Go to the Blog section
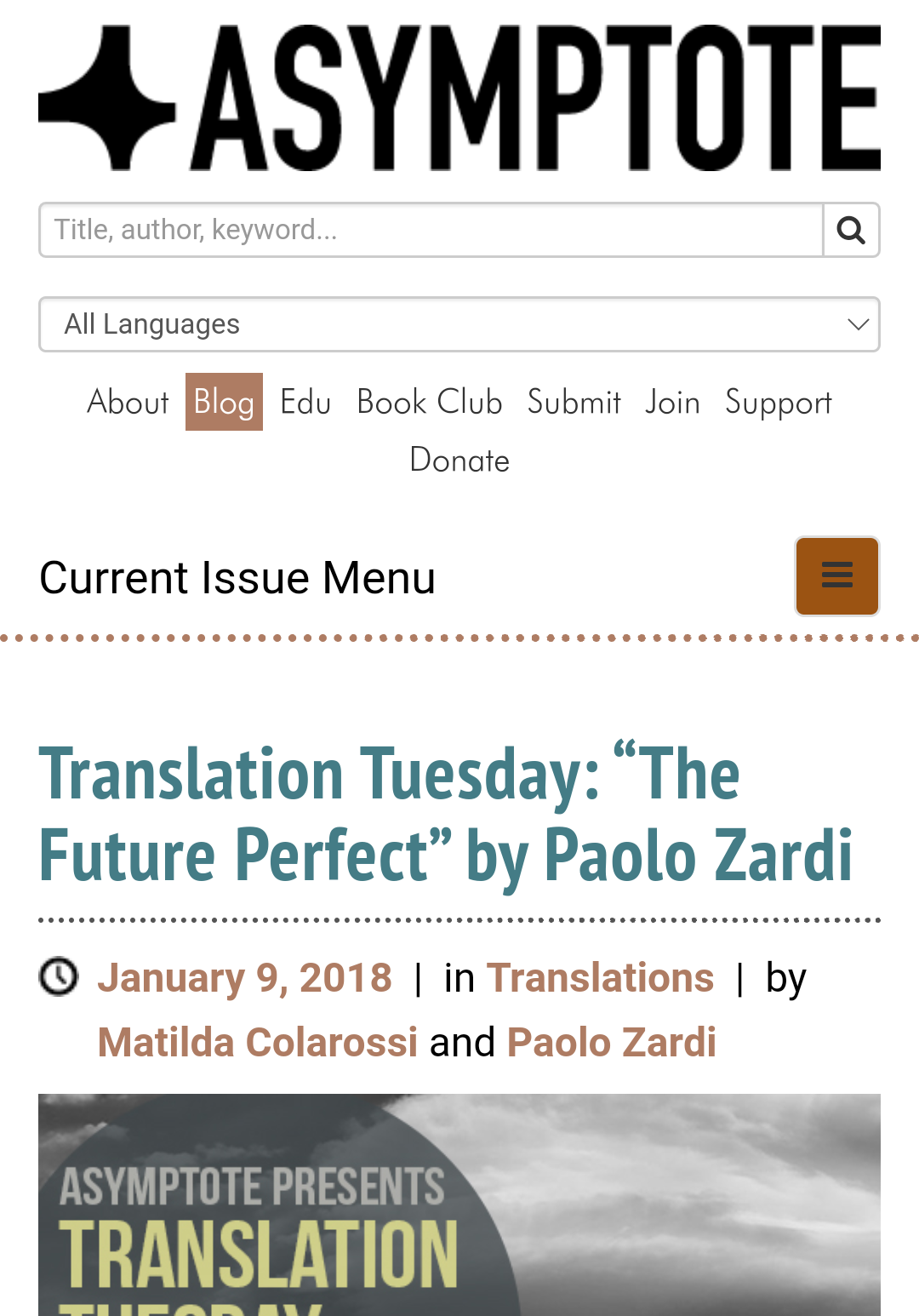The width and height of the screenshot is (919, 1316). pos(224,402)
